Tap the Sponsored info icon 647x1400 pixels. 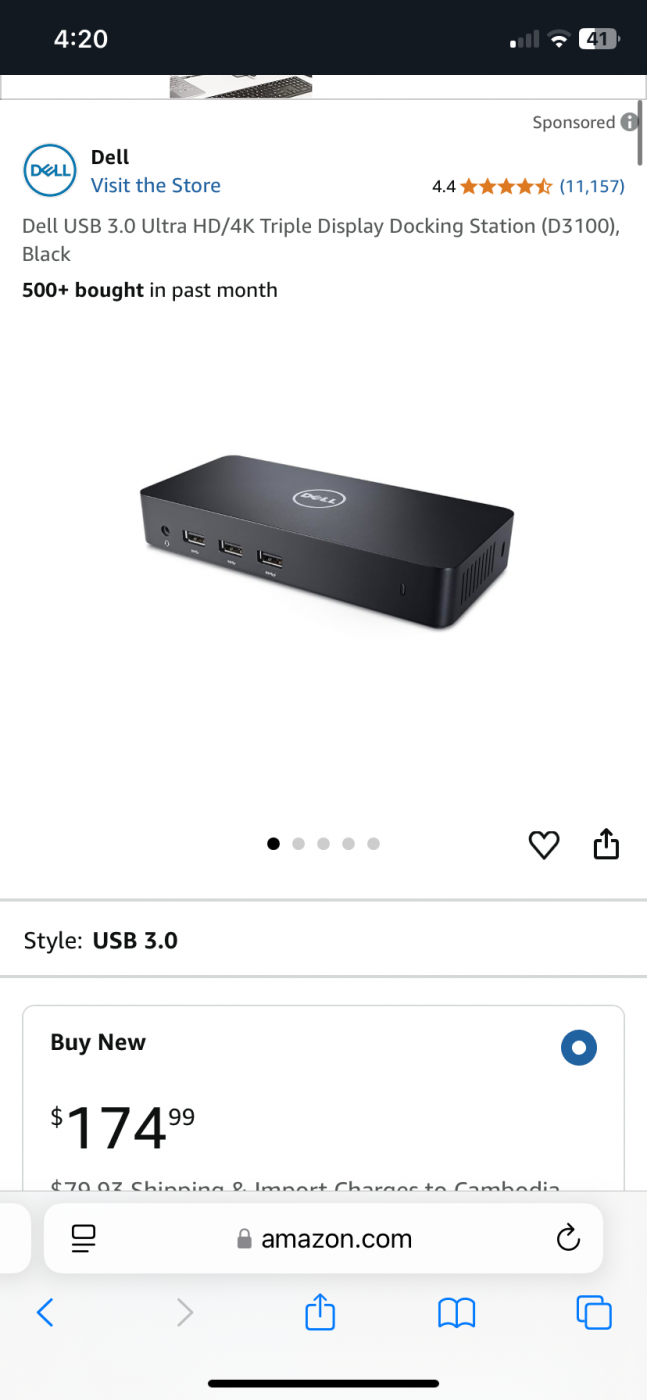(x=629, y=122)
